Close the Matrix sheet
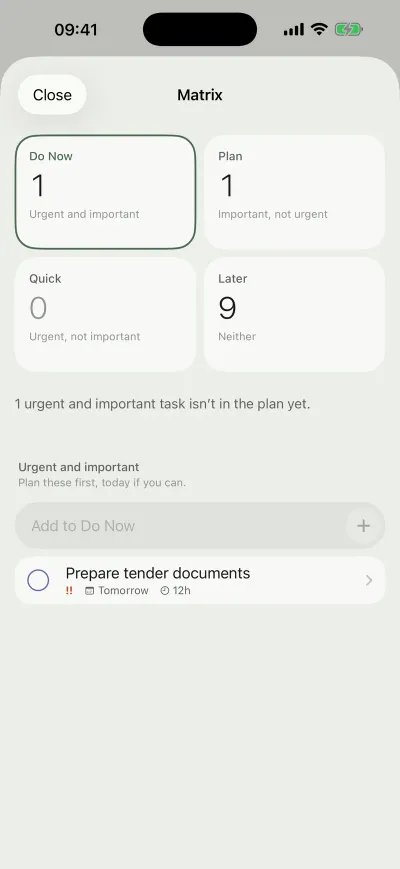The height and width of the screenshot is (869, 400). click(x=52, y=95)
